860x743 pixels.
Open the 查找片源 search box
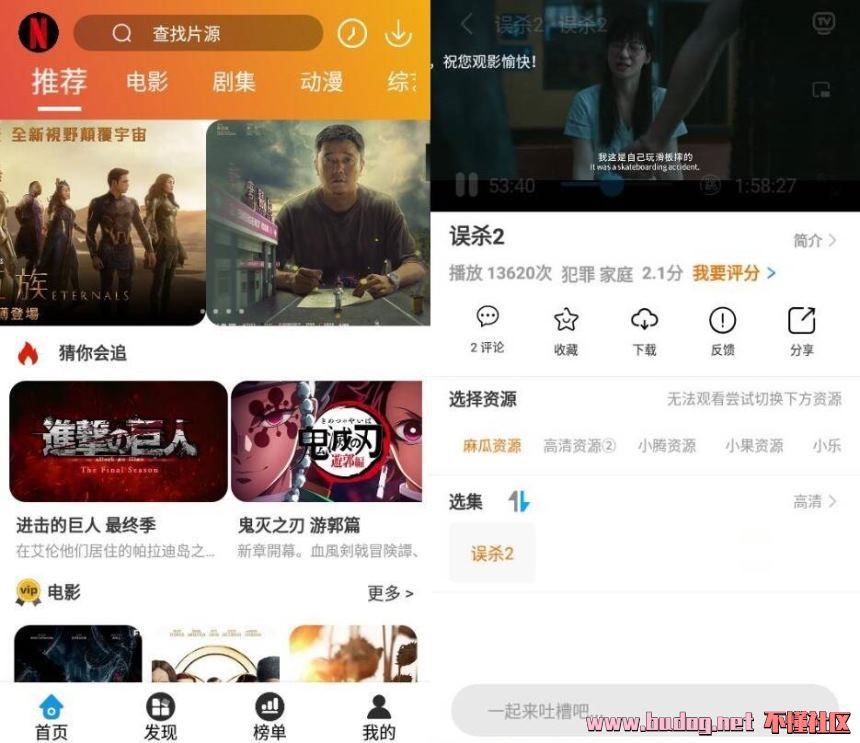pos(198,33)
